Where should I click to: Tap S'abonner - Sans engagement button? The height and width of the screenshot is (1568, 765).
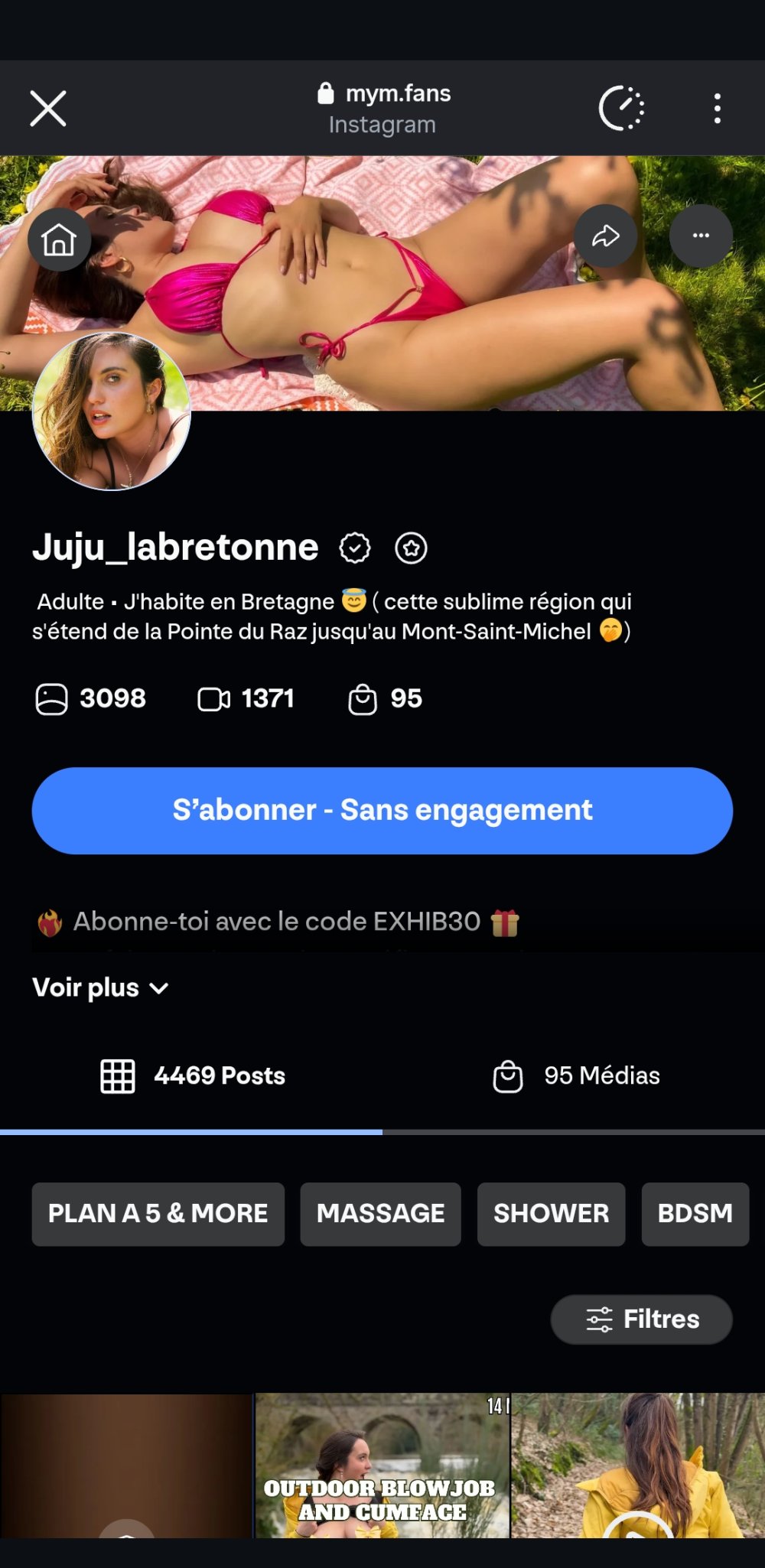(382, 810)
